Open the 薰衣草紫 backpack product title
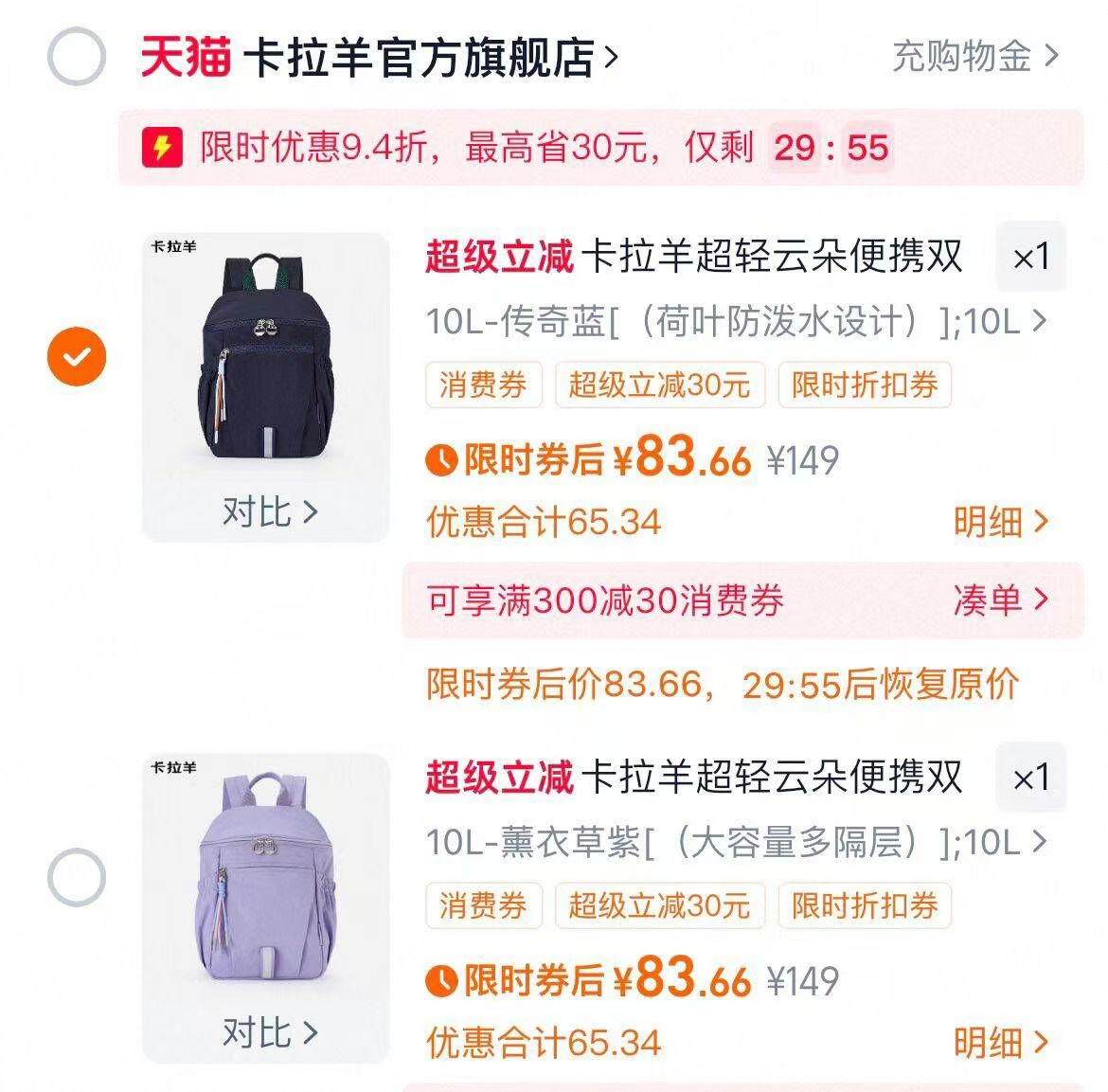Viewport: 1108px width, 1092px height. point(771,778)
